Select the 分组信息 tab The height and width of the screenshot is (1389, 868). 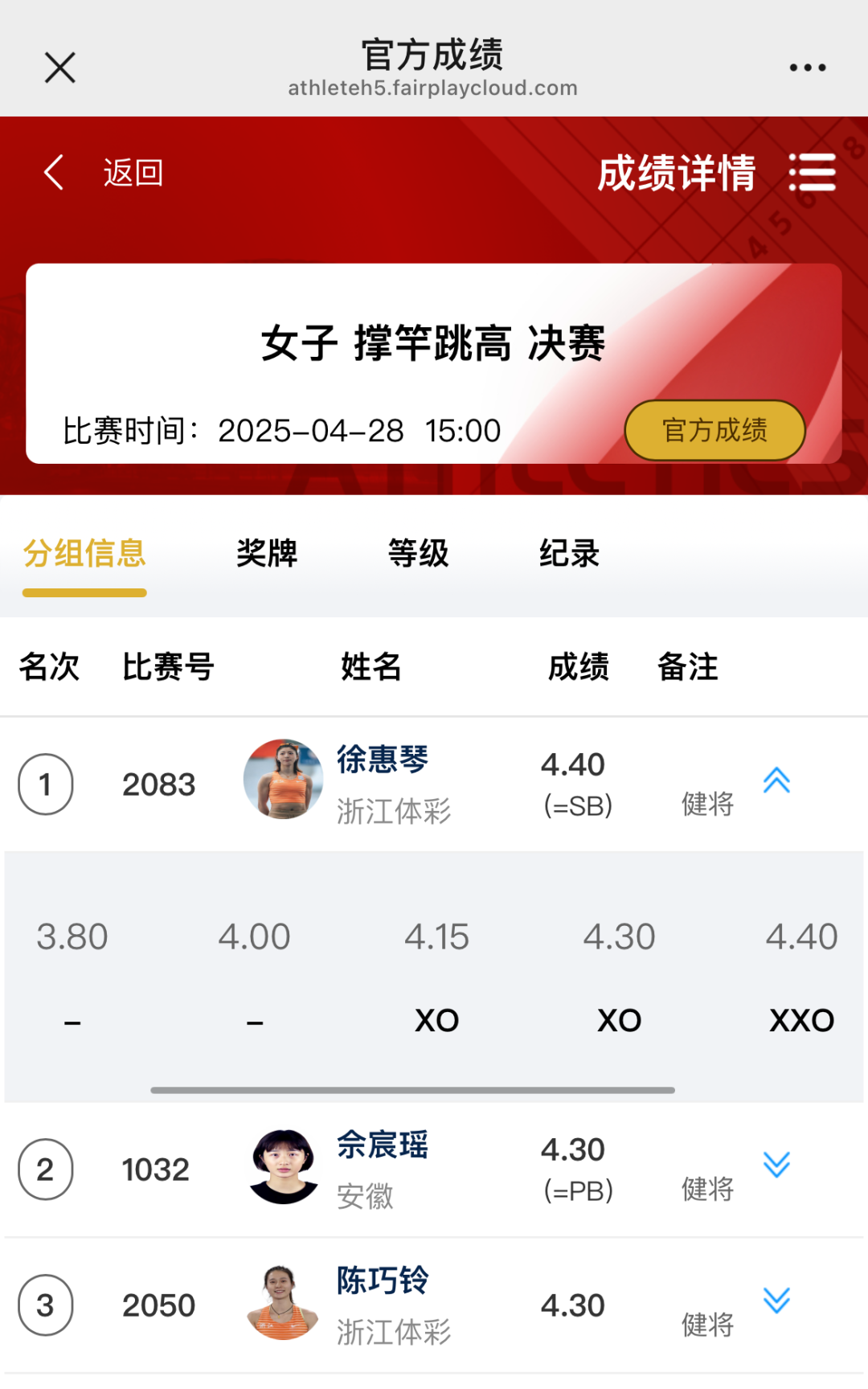click(84, 554)
